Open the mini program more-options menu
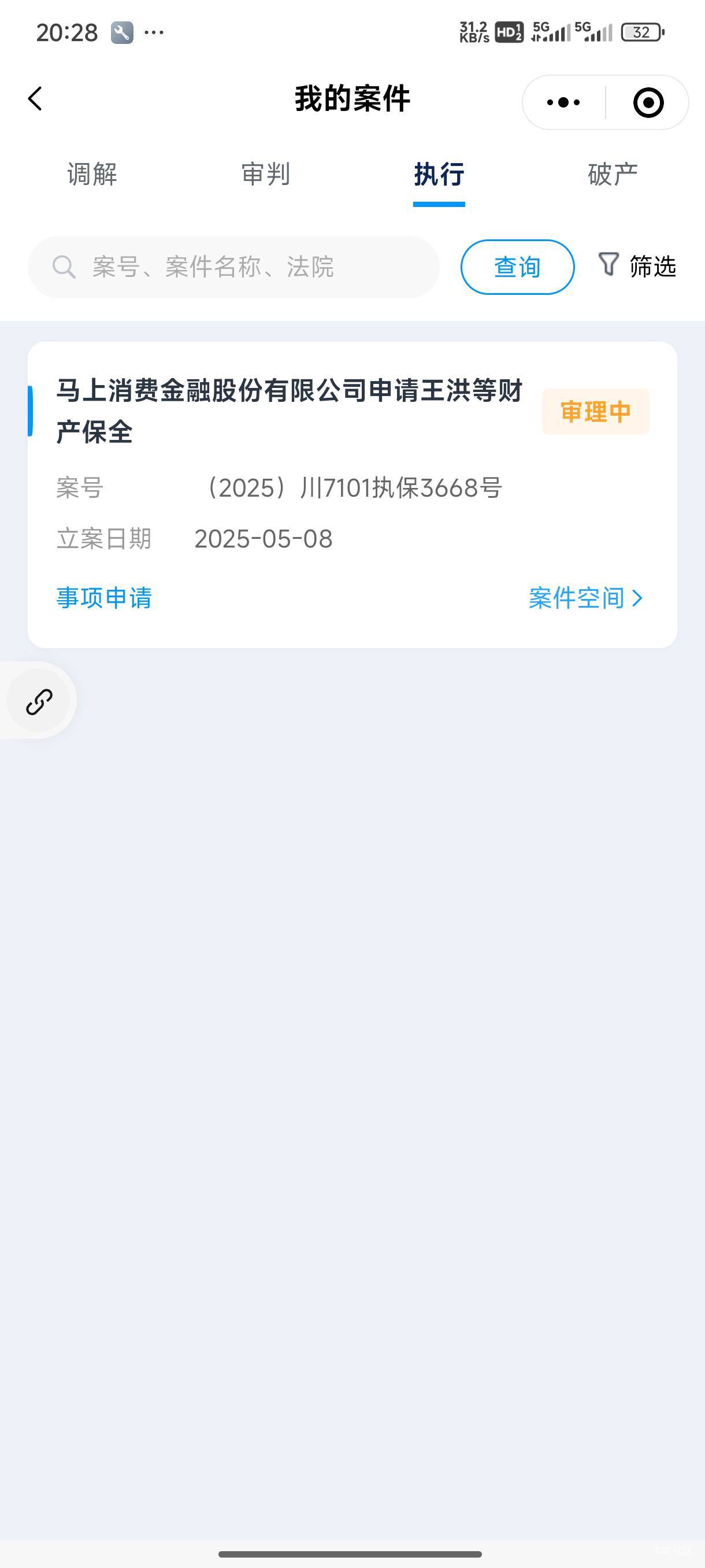Viewport: 705px width, 1568px height. [563, 102]
